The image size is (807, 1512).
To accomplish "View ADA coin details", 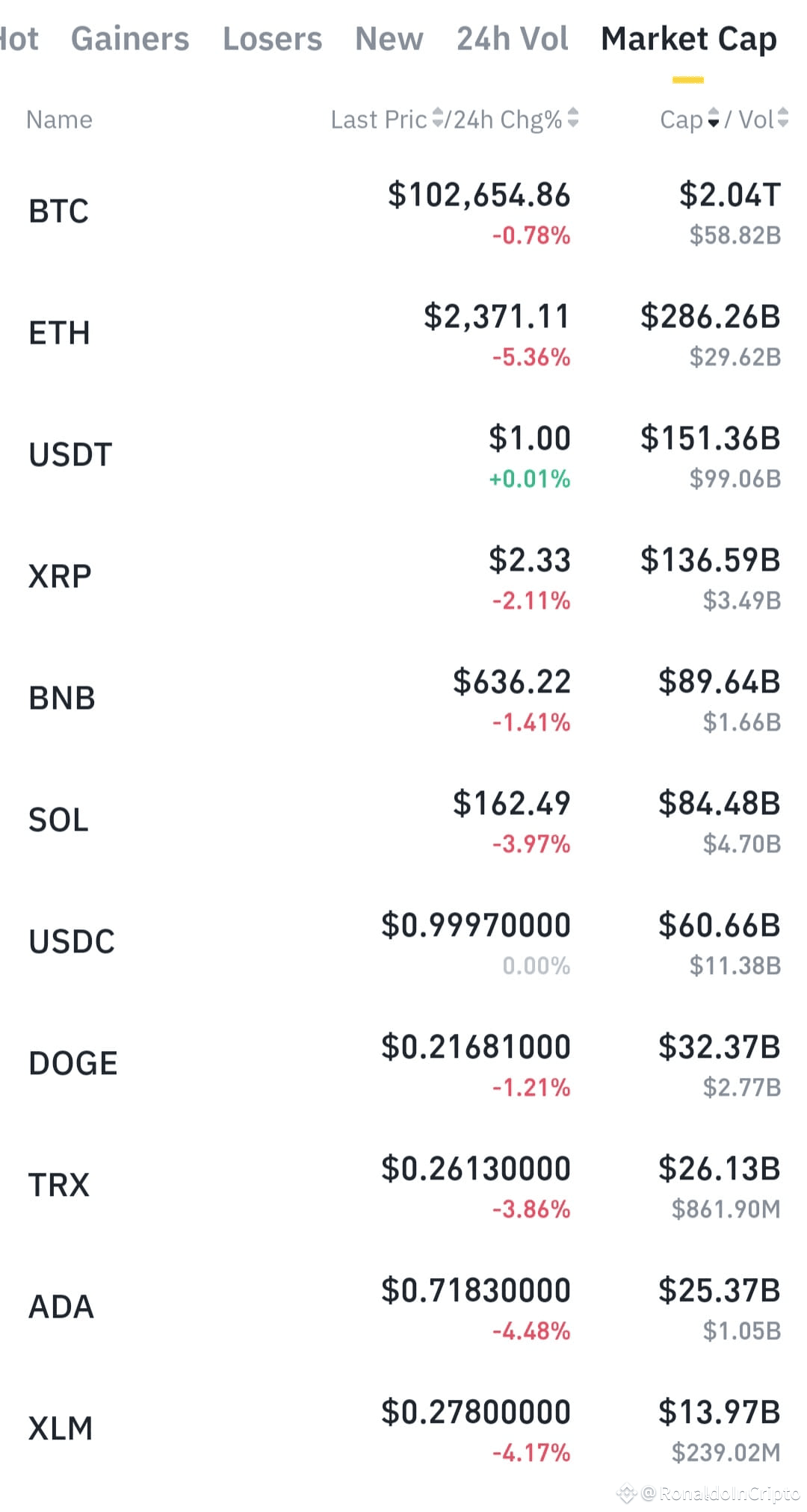I will [403, 1310].
